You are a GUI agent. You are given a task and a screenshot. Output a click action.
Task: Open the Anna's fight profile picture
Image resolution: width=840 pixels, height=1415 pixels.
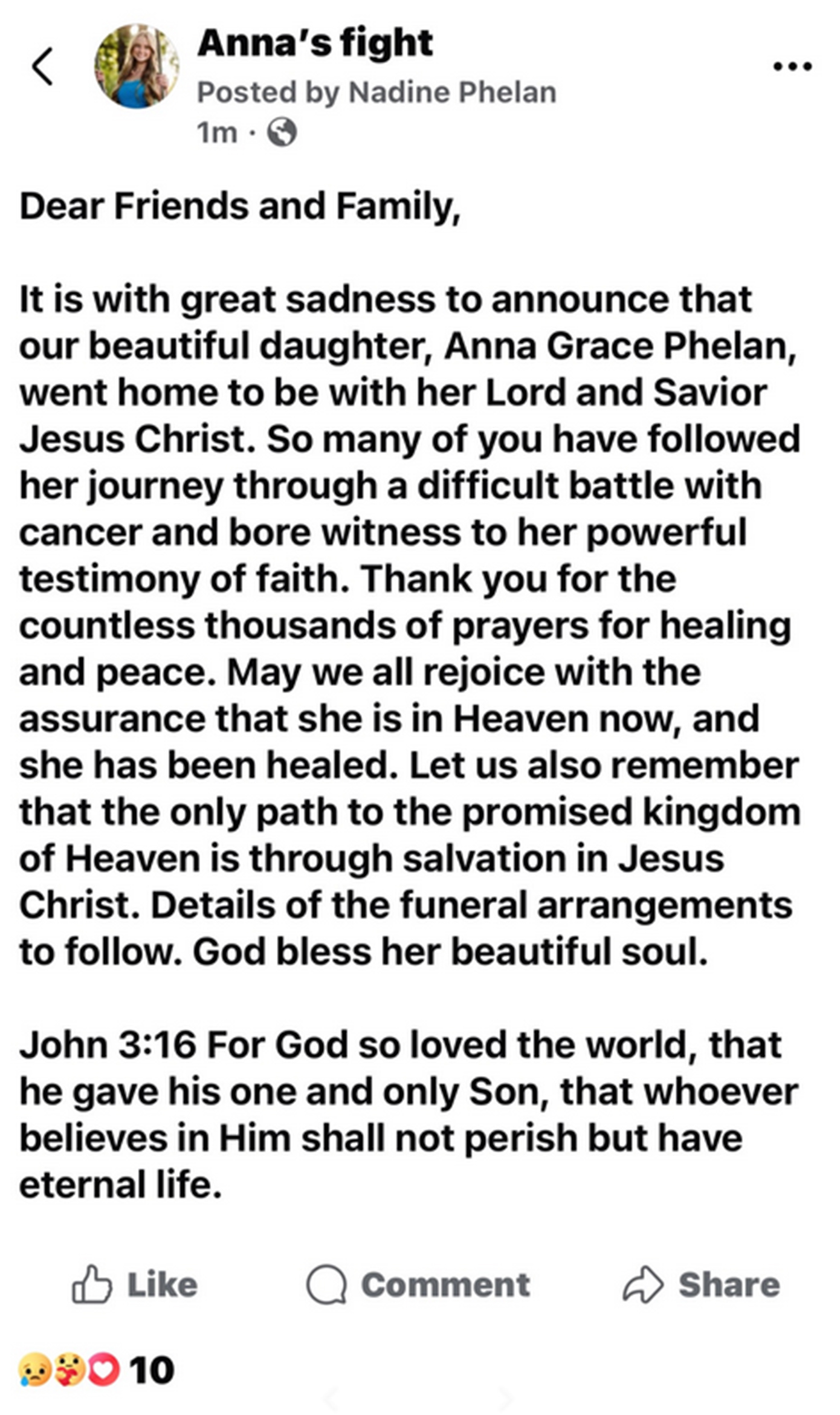137,66
